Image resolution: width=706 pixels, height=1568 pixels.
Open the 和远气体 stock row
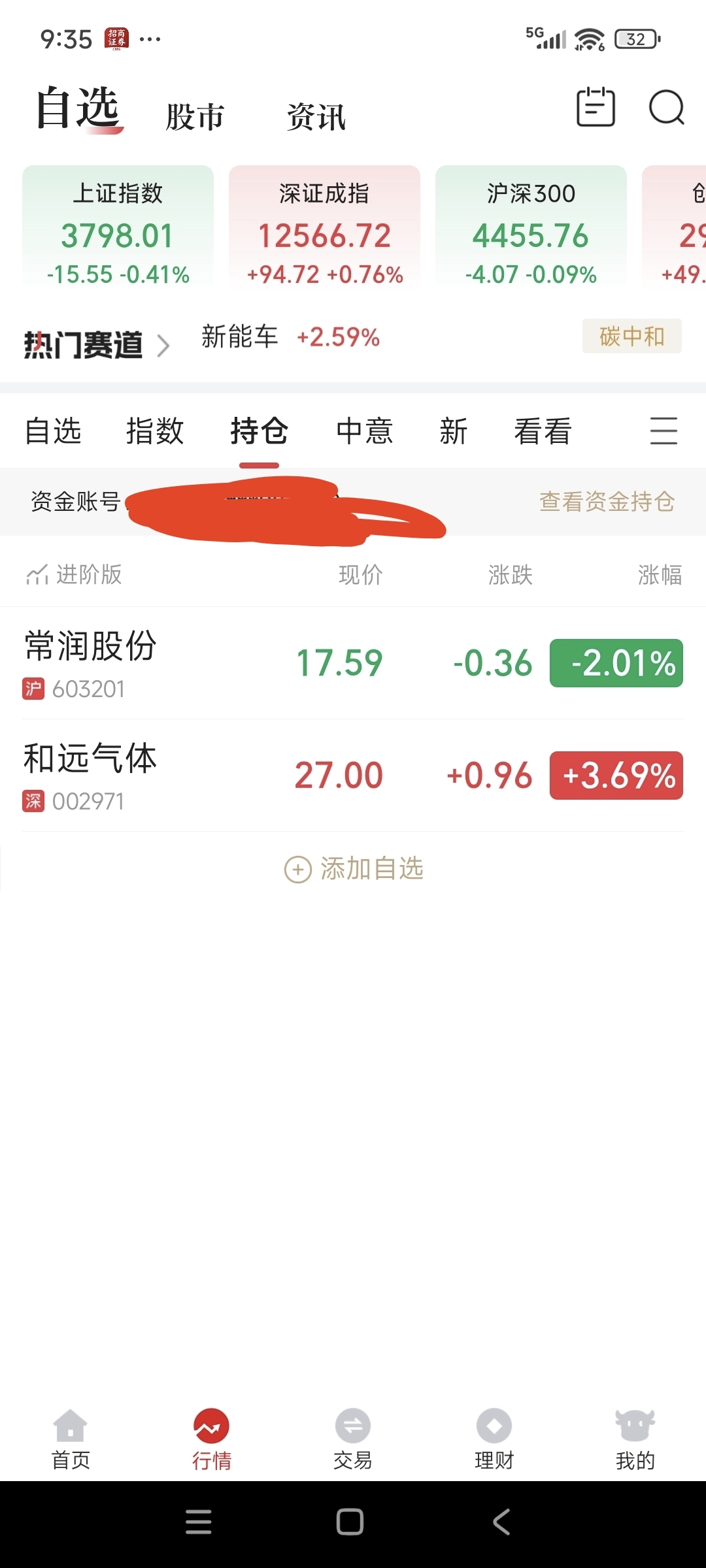(x=353, y=776)
